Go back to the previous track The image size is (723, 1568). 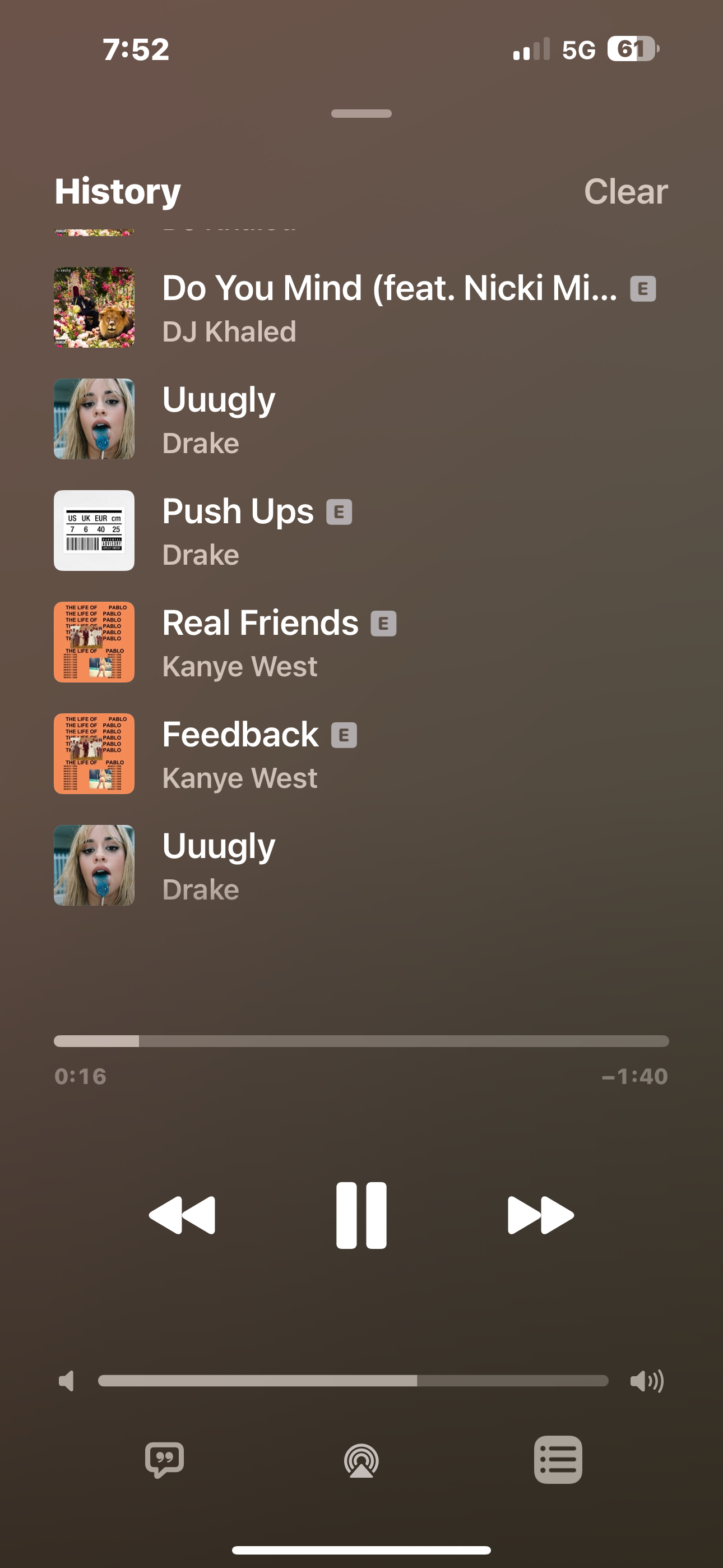pos(182,1215)
